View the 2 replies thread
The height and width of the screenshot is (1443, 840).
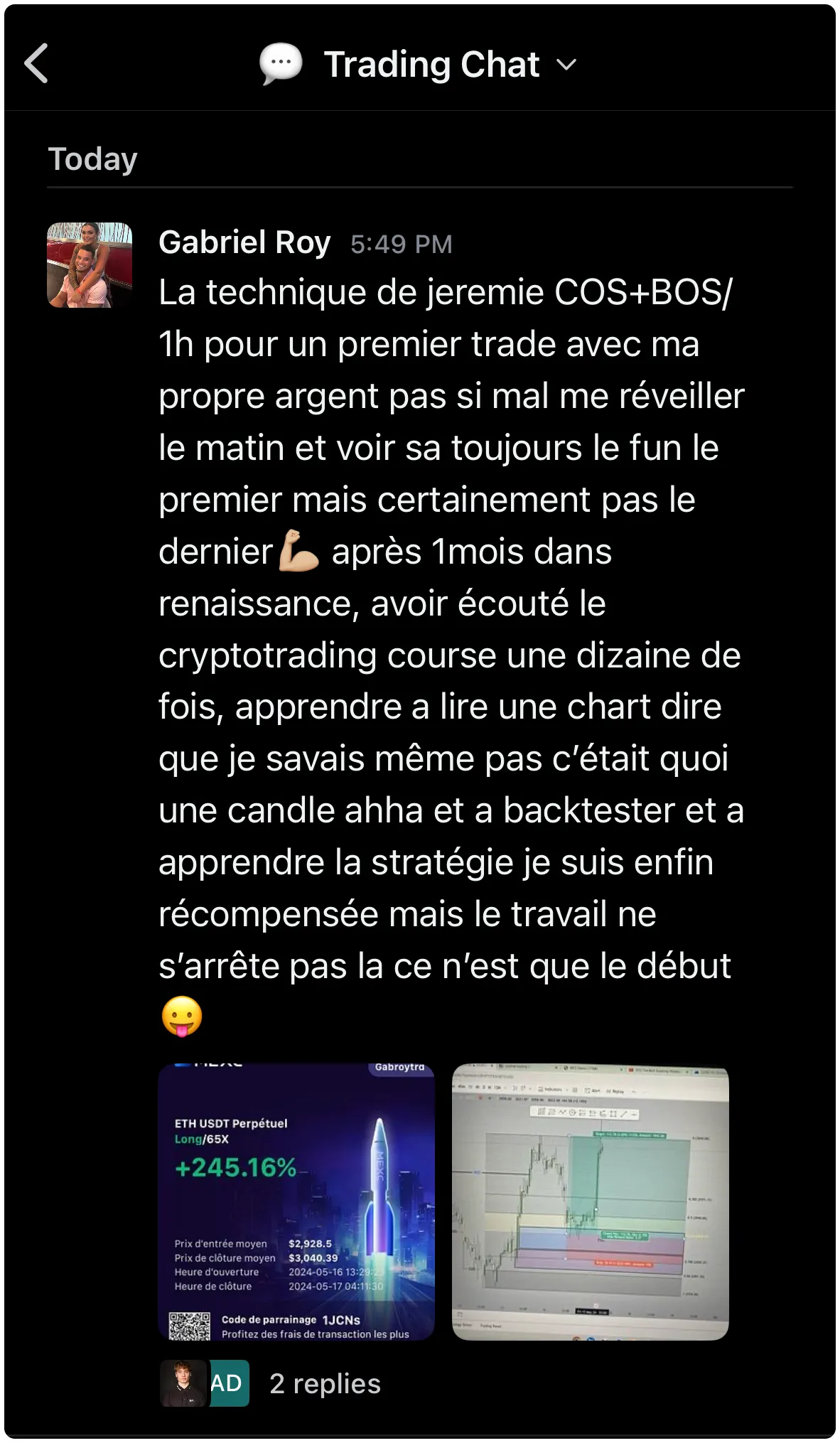click(x=325, y=1383)
